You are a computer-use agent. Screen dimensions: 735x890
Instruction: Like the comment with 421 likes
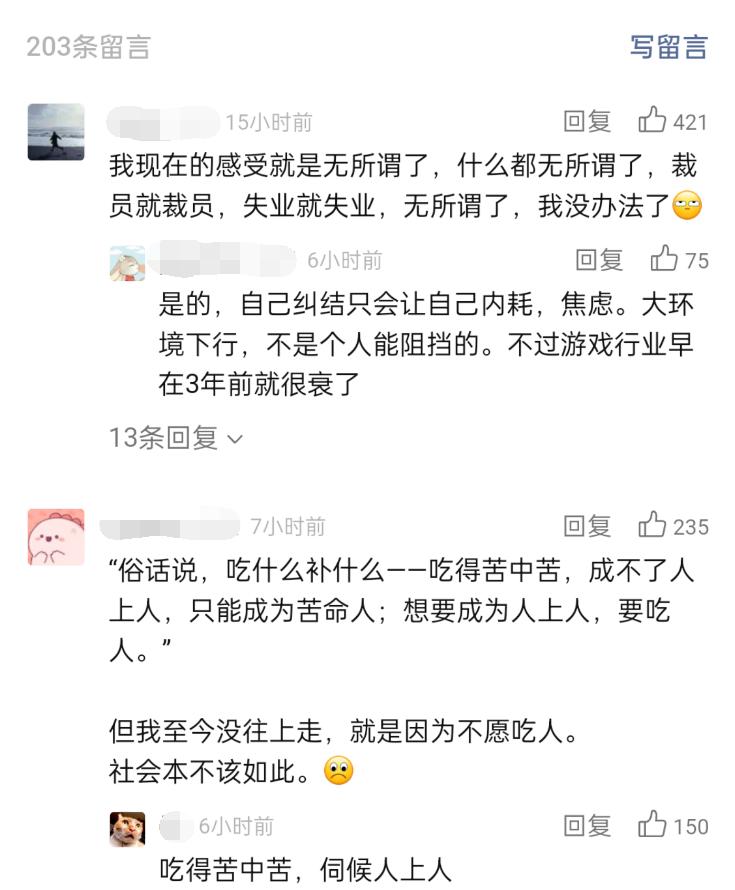(673, 122)
